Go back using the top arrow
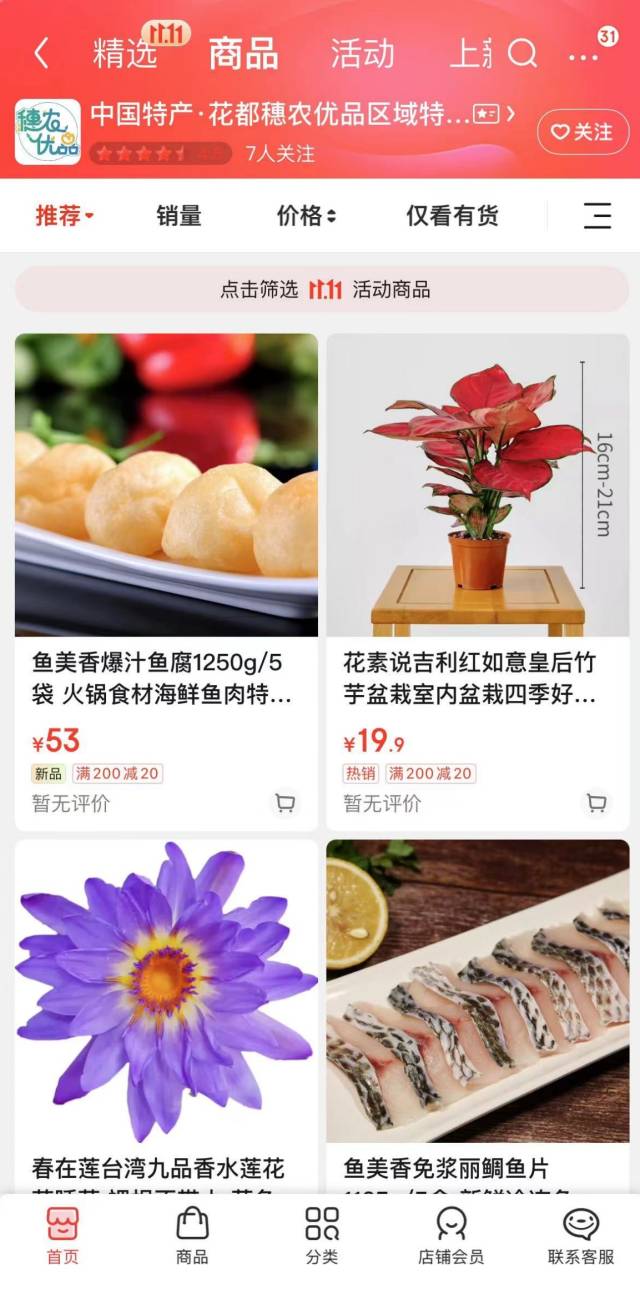The image size is (640, 1289). [41, 53]
